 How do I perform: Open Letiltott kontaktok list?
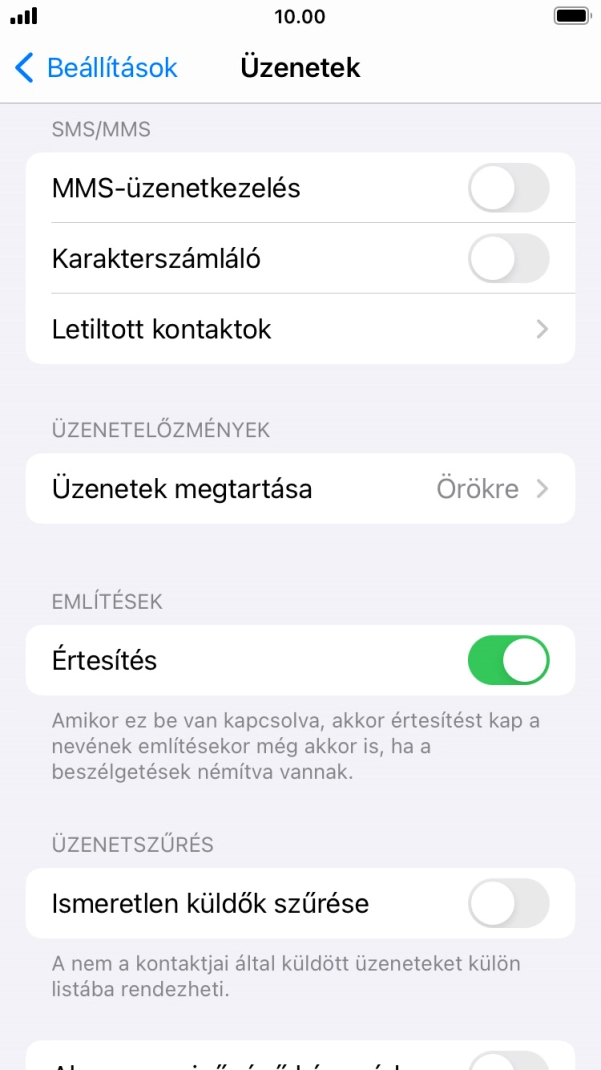point(300,329)
